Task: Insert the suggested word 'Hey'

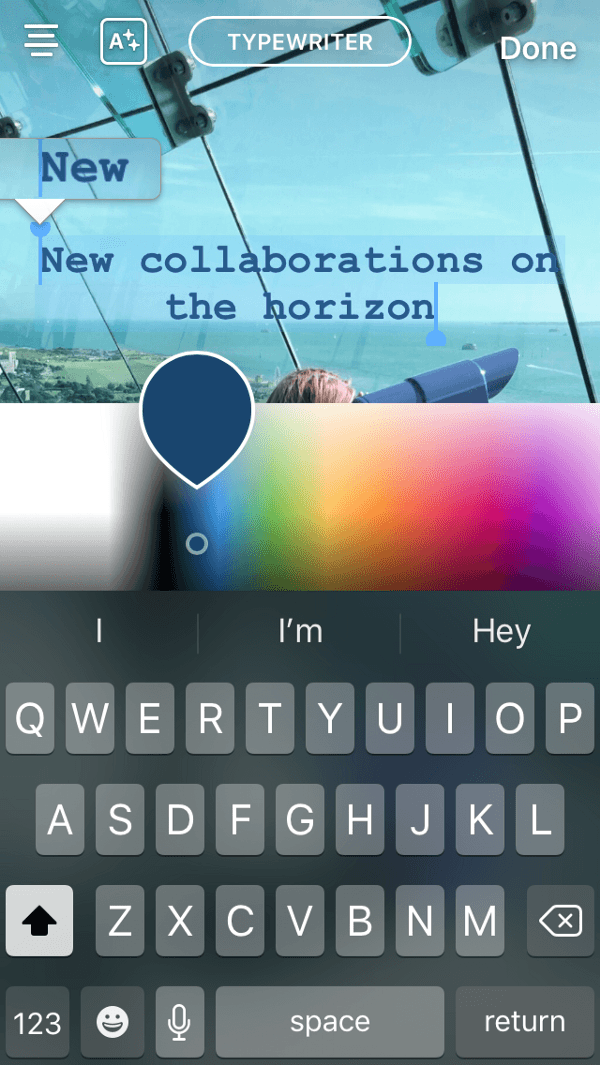Action: 501,632
